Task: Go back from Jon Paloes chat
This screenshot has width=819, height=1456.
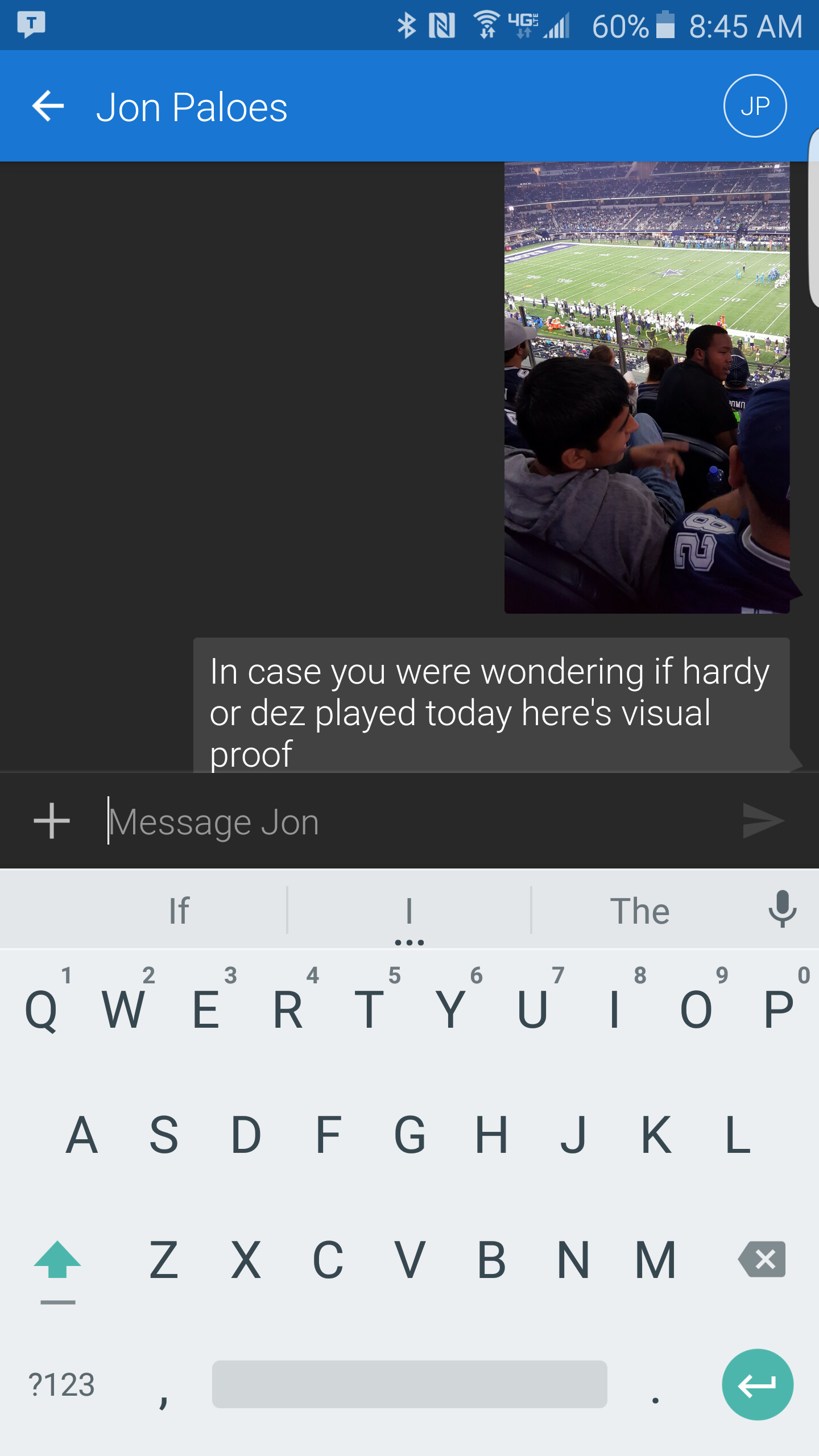Action: [48, 106]
